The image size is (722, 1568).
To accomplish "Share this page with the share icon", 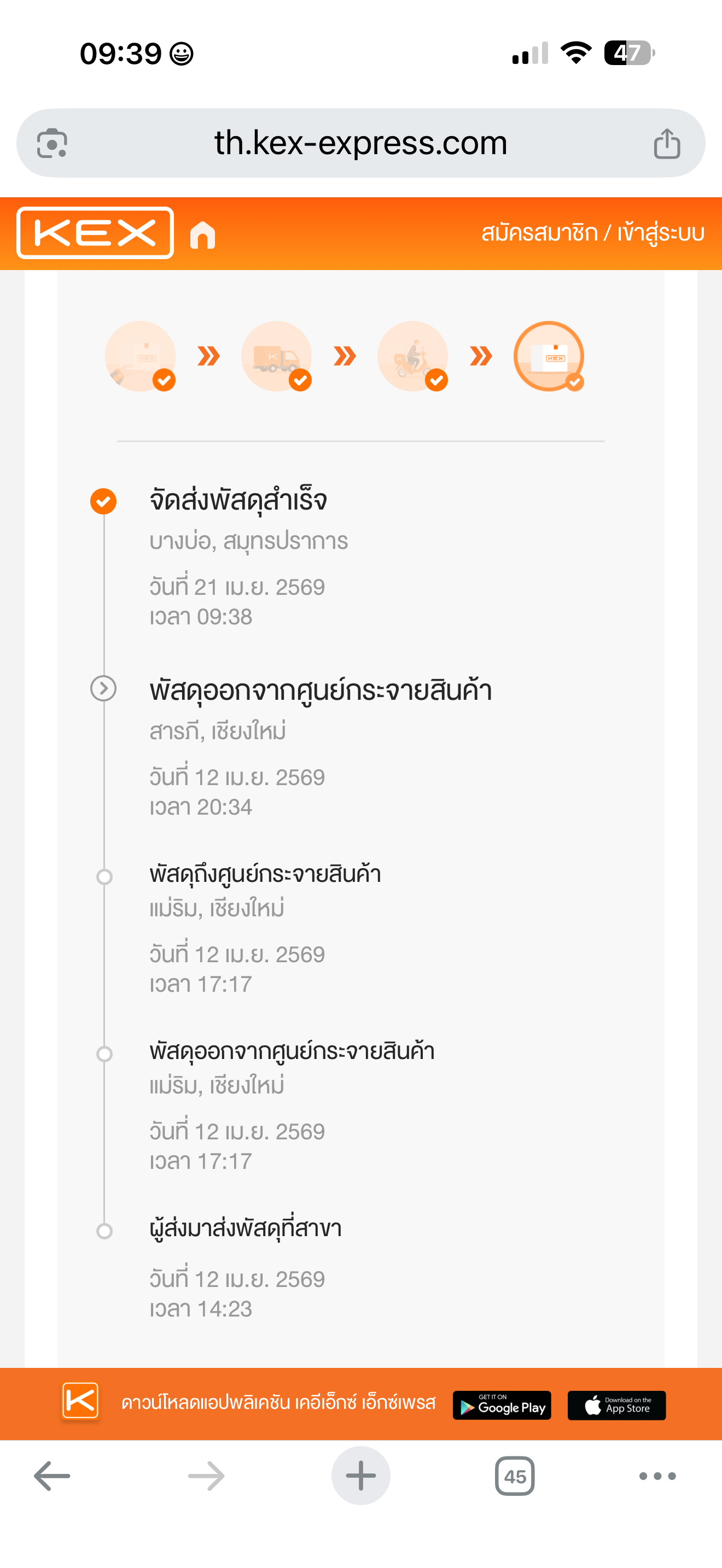I will click(667, 144).
